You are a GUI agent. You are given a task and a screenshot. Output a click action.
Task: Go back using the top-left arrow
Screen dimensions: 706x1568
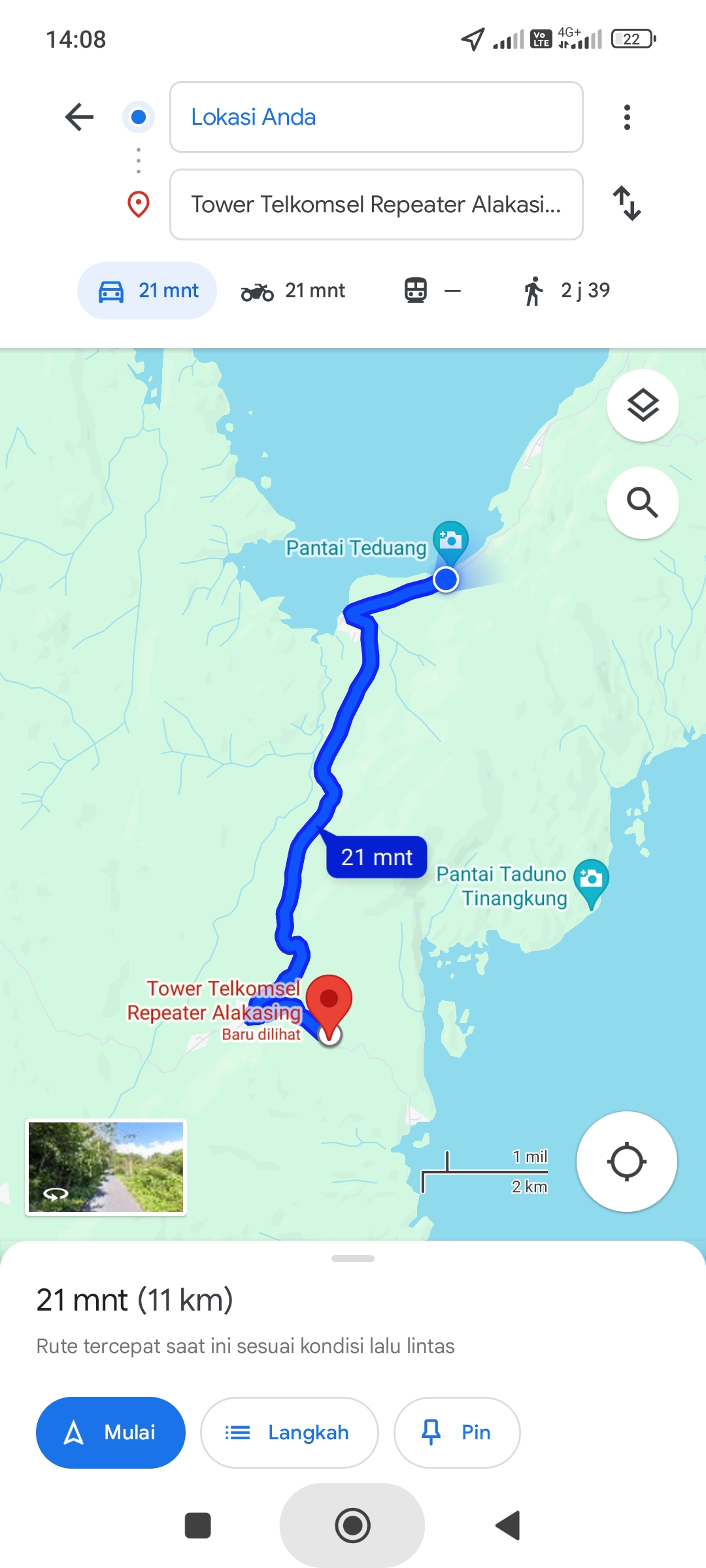(80, 117)
